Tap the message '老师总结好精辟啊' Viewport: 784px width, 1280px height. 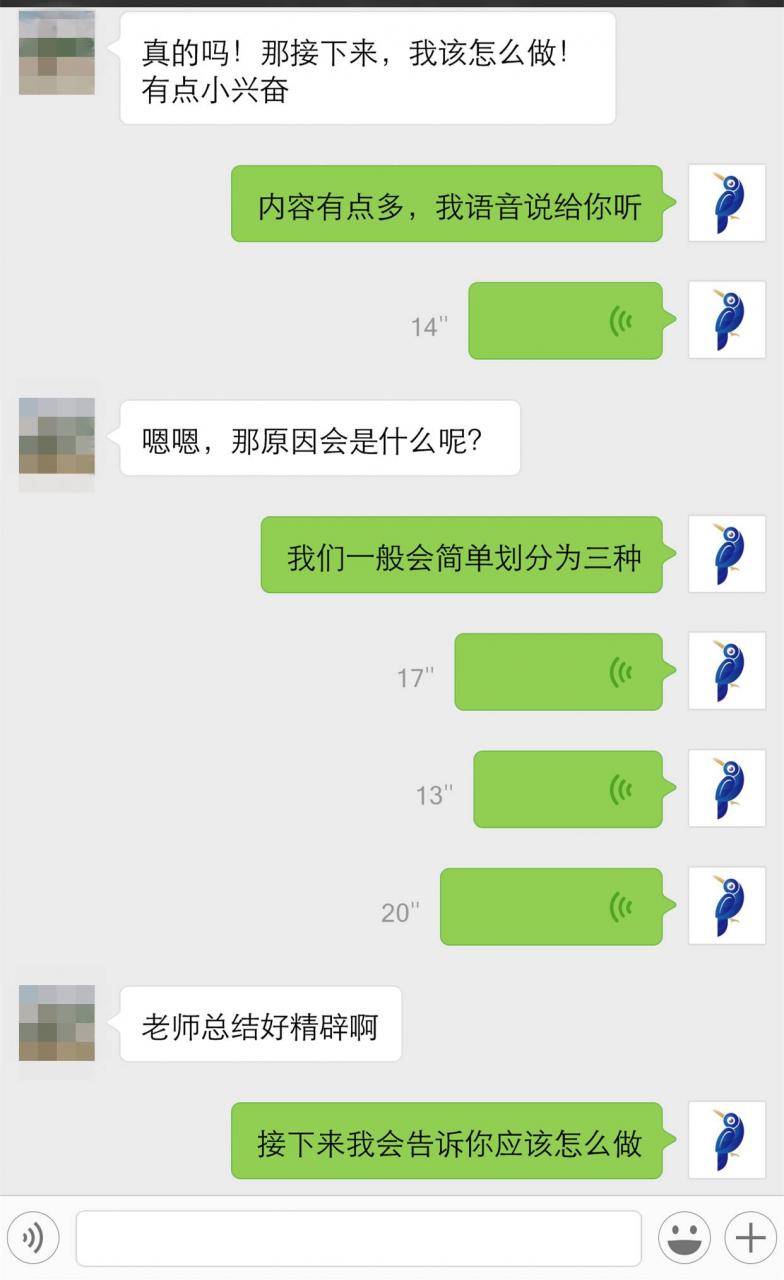point(261,1025)
